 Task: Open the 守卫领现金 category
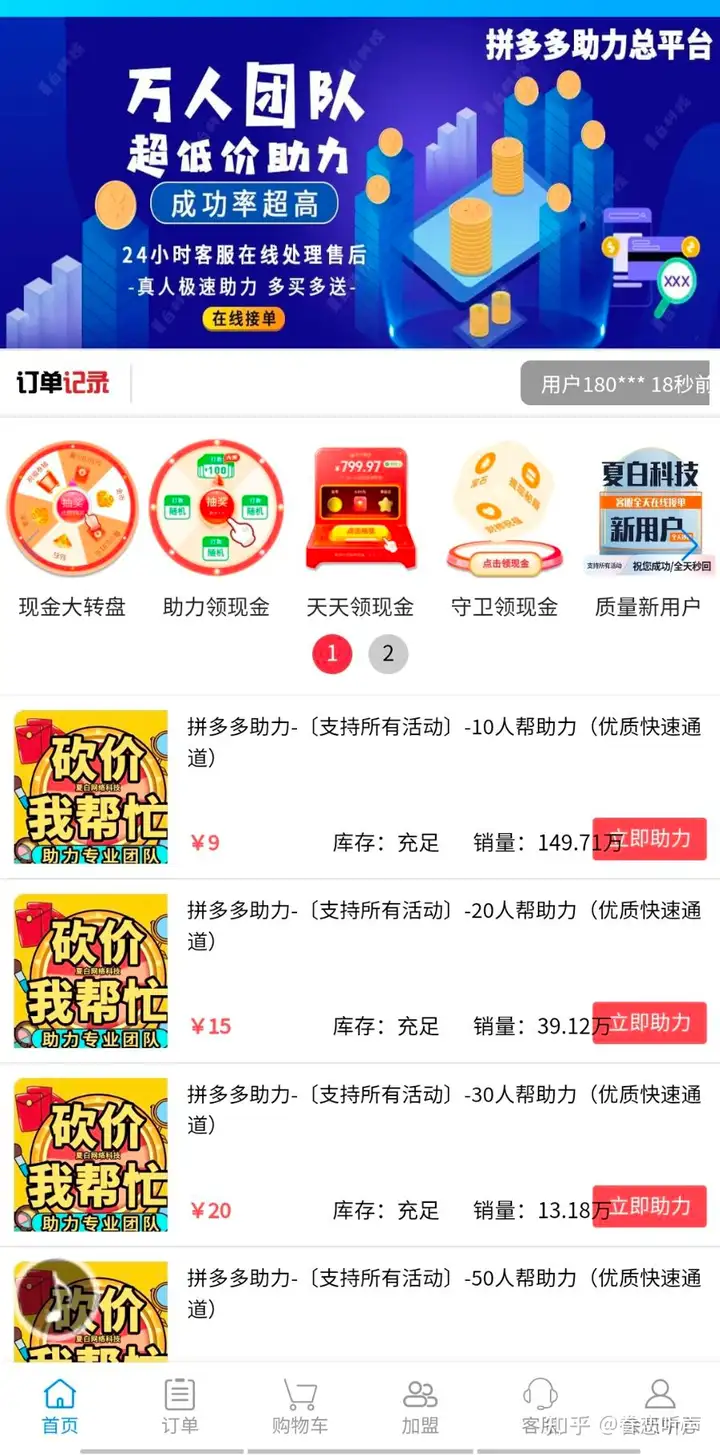pos(504,530)
